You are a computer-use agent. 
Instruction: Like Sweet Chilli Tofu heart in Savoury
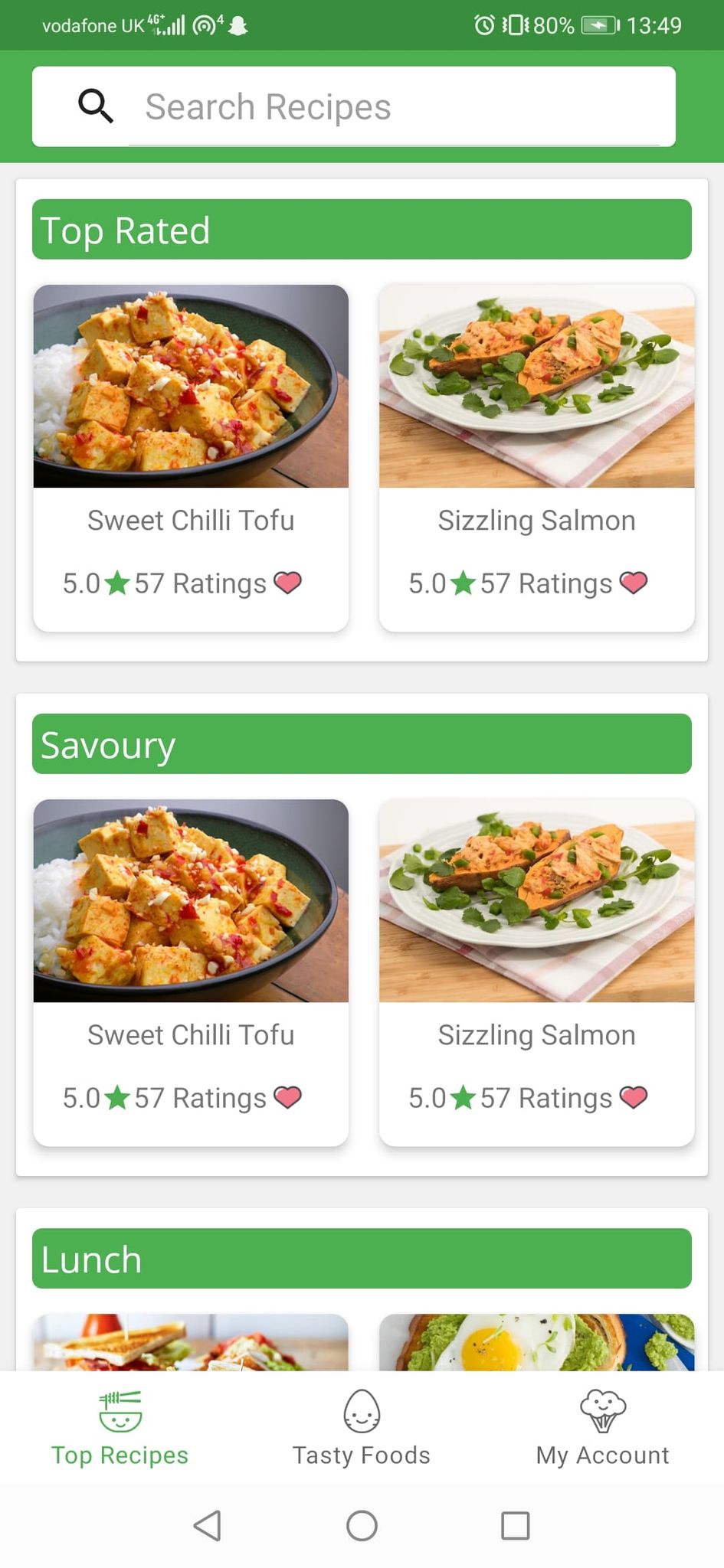coord(287,1098)
